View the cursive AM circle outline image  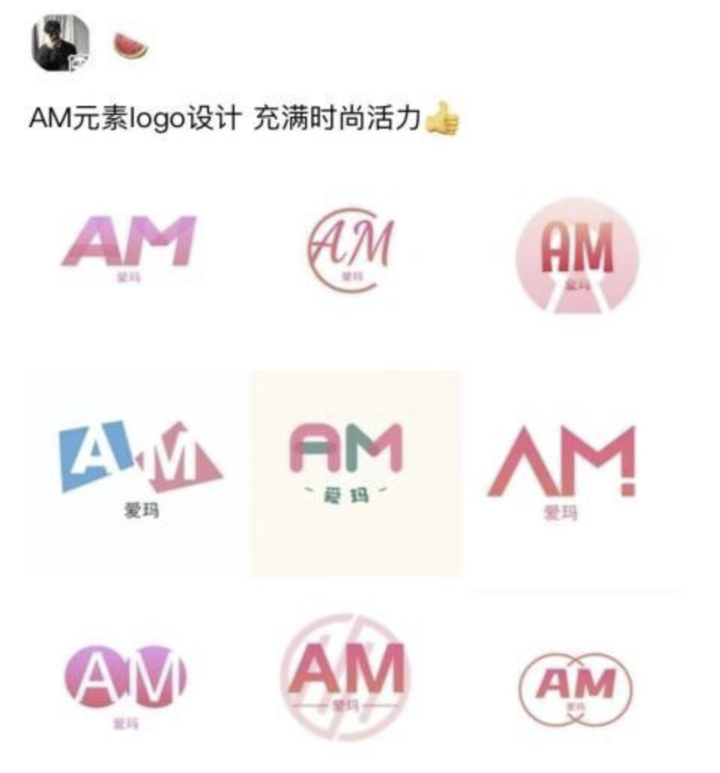coord(349,247)
